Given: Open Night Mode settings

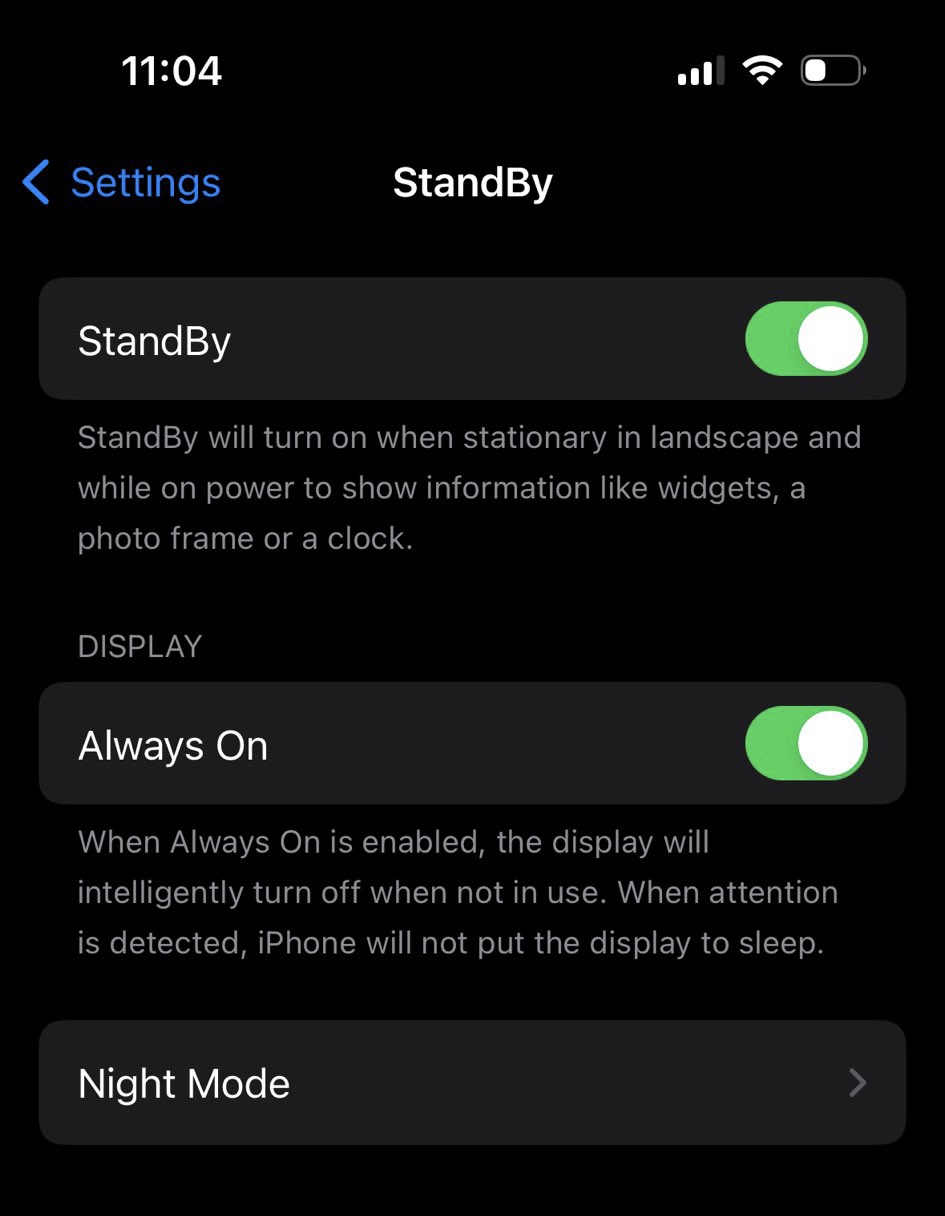Looking at the screenshot, I should pos(472,1083).
